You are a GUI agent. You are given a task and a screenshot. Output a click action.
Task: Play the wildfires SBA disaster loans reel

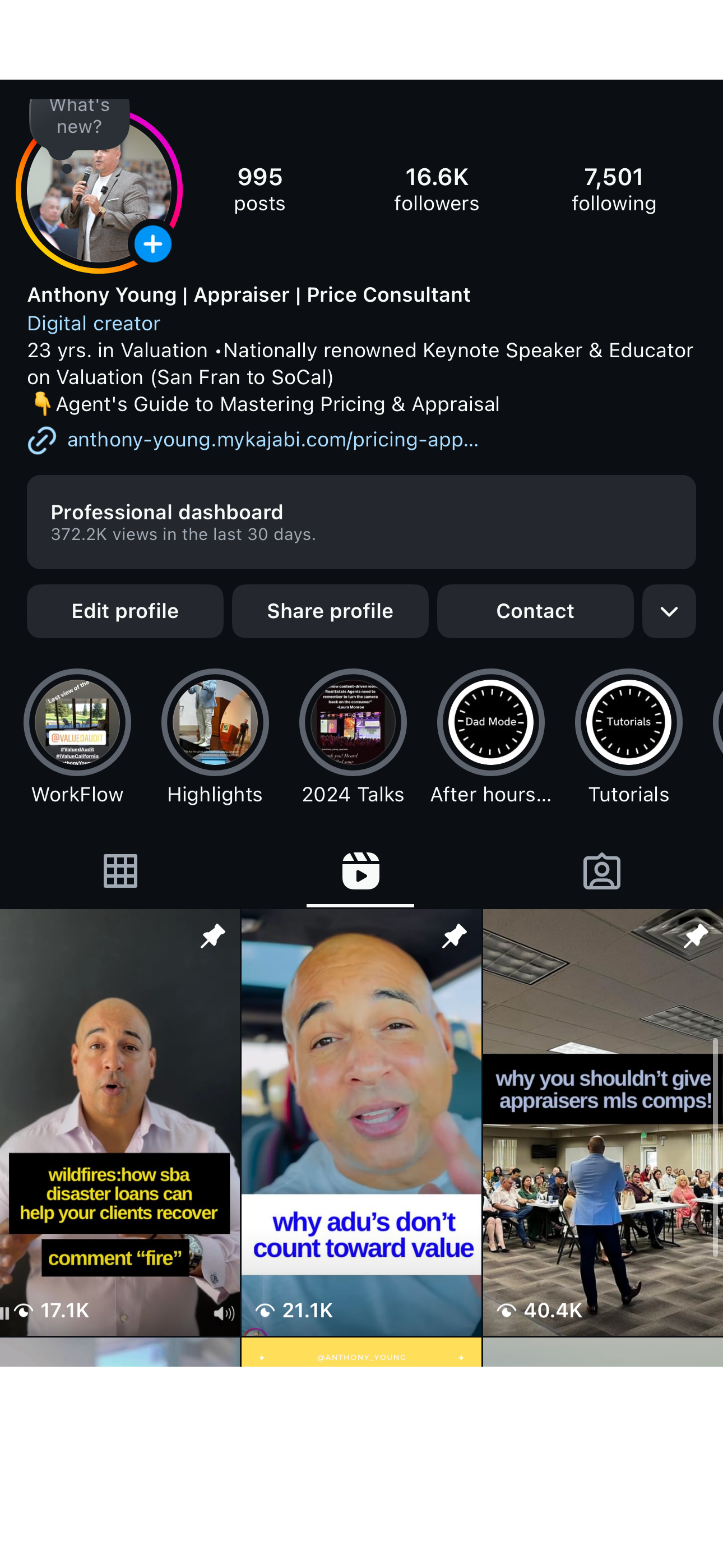(x=120, y=1121)
